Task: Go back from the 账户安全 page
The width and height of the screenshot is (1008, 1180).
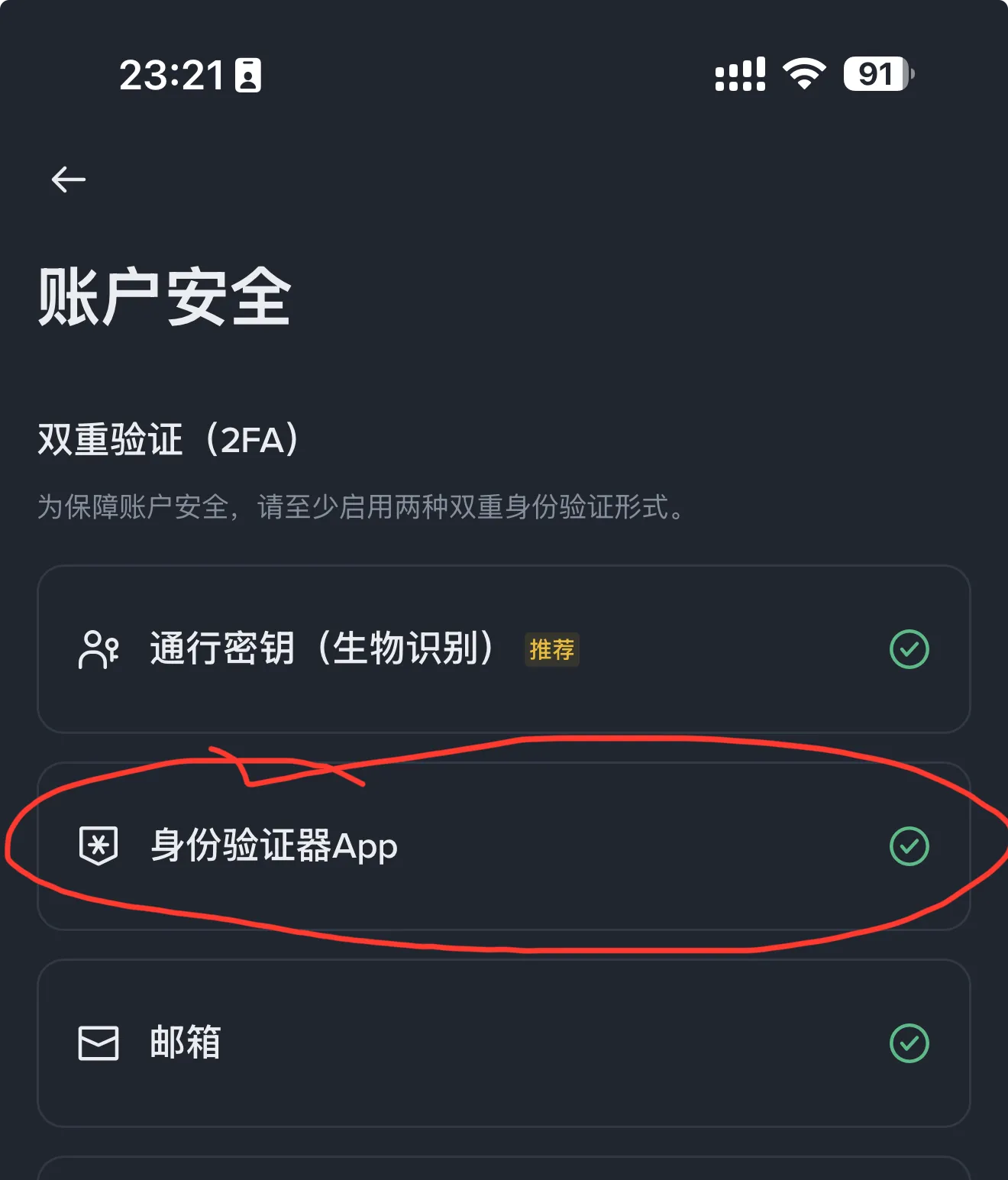Action: (69, 179)
